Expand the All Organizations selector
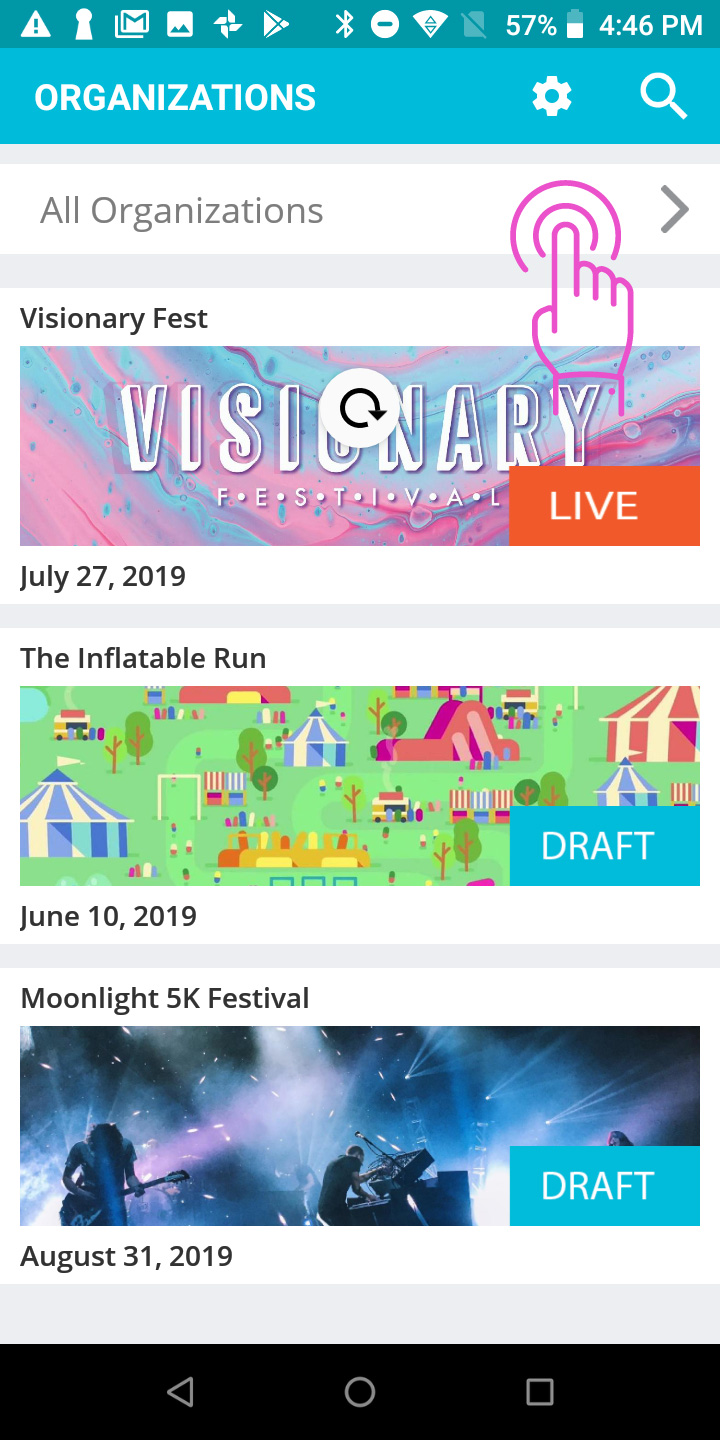Viewport: 721px width, 1440px height. tap(360, 210)
